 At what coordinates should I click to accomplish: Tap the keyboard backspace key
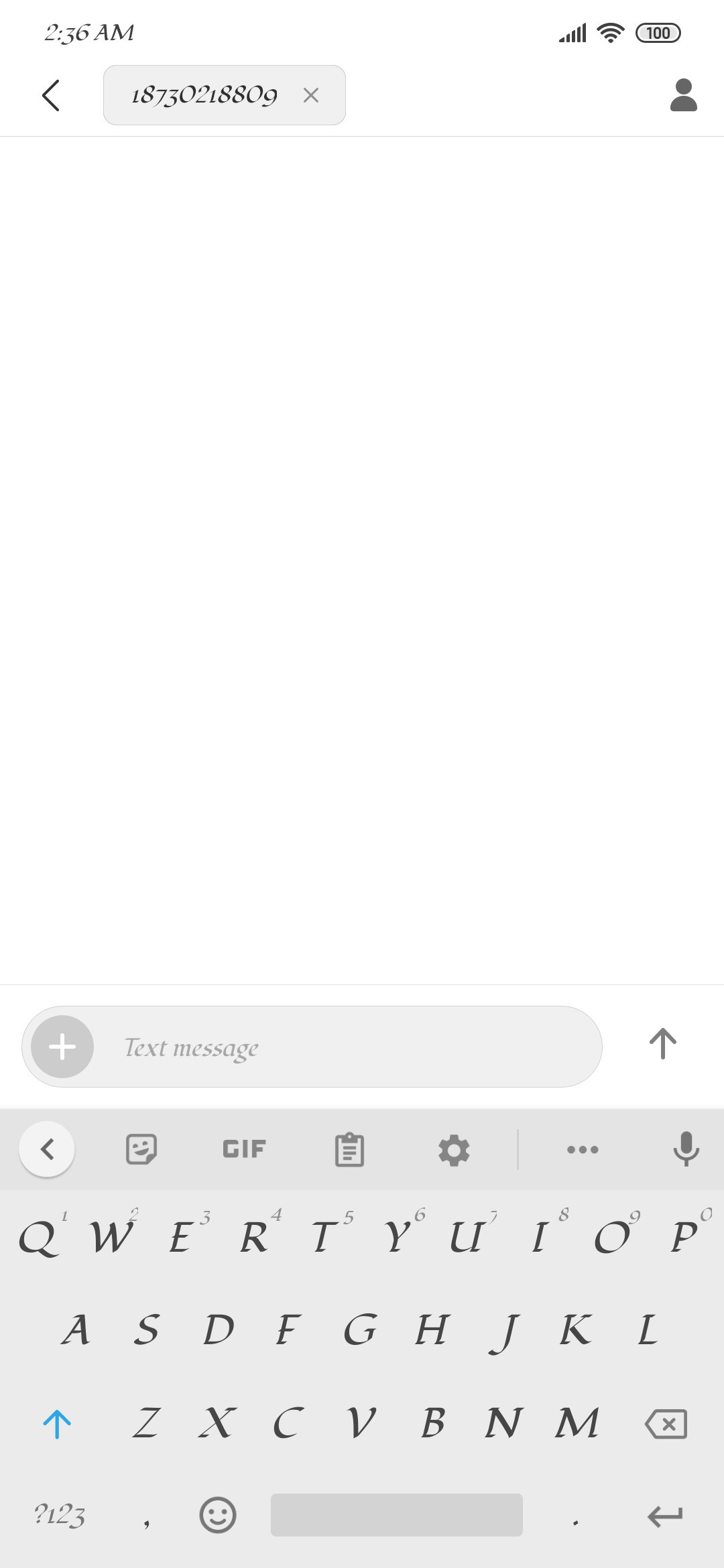[666, 1424]
